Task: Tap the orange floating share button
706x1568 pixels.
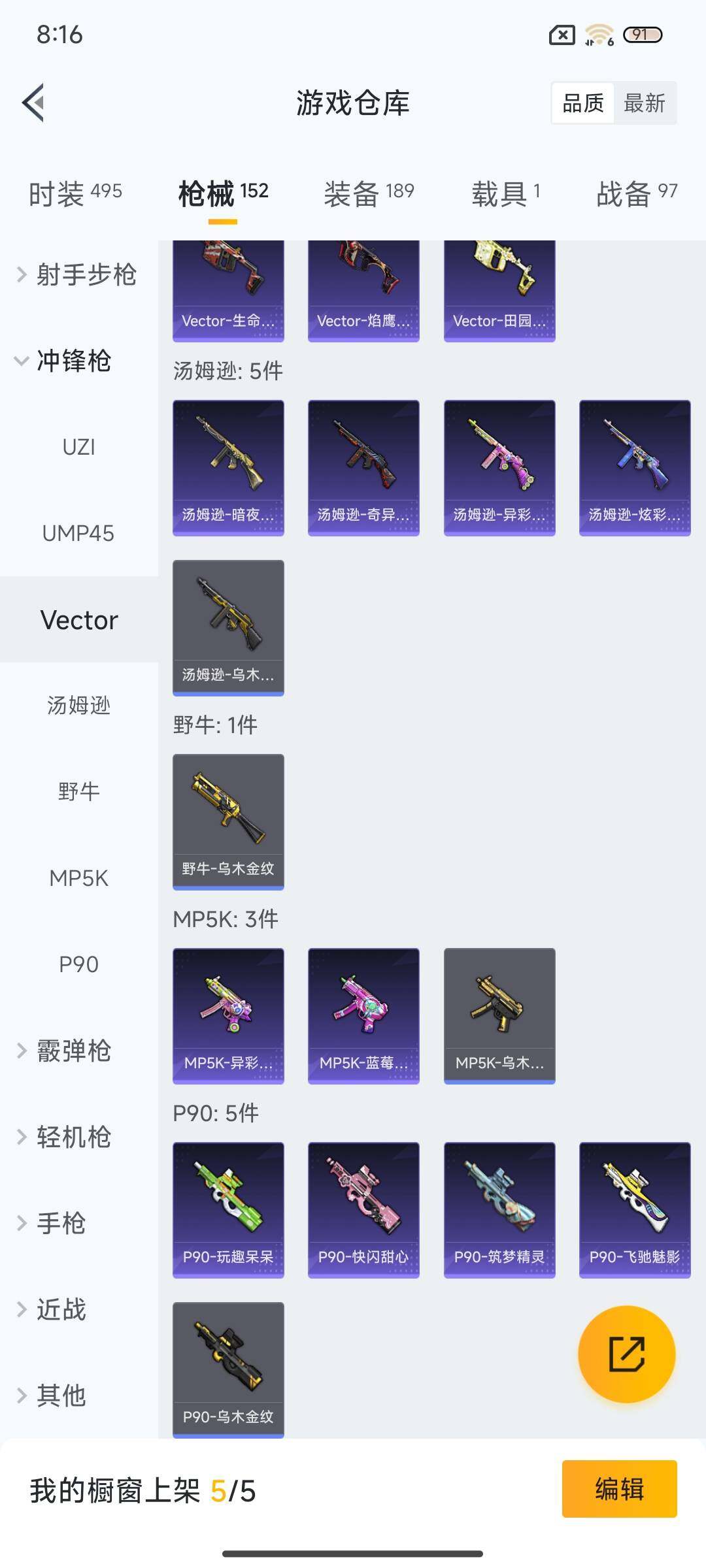Action: (626, 1354)
